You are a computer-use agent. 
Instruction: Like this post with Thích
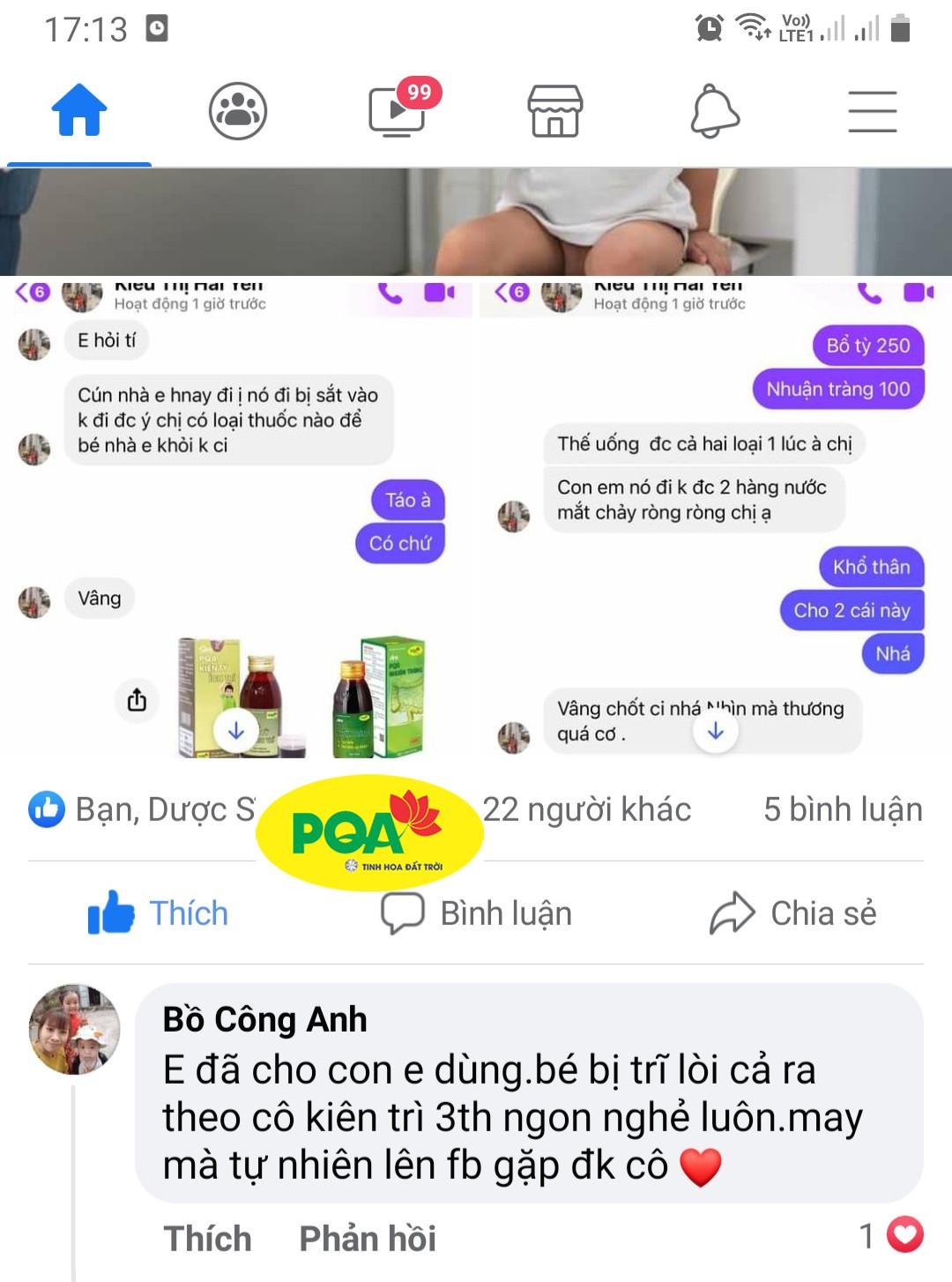[159, 913]
